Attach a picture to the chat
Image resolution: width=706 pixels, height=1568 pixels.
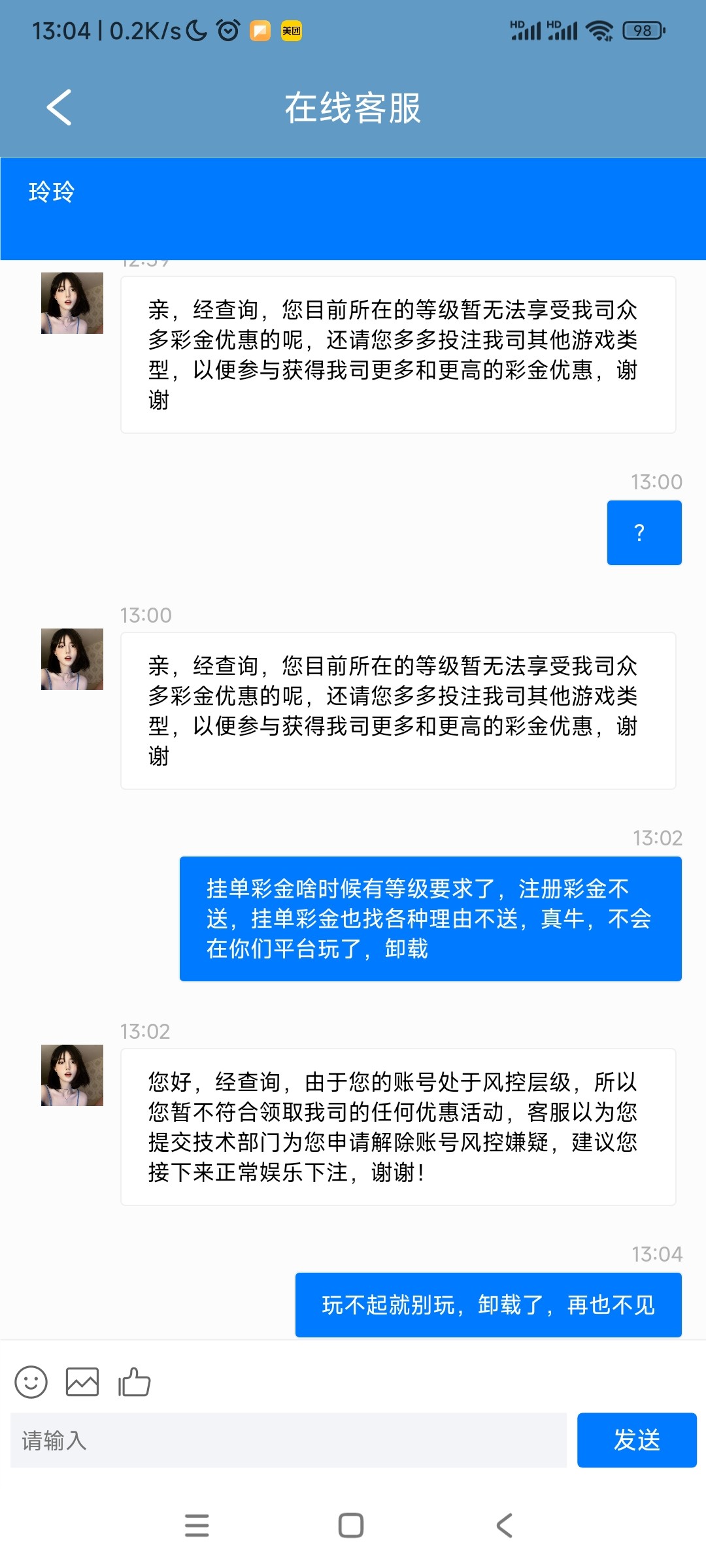pos(82,1382)
